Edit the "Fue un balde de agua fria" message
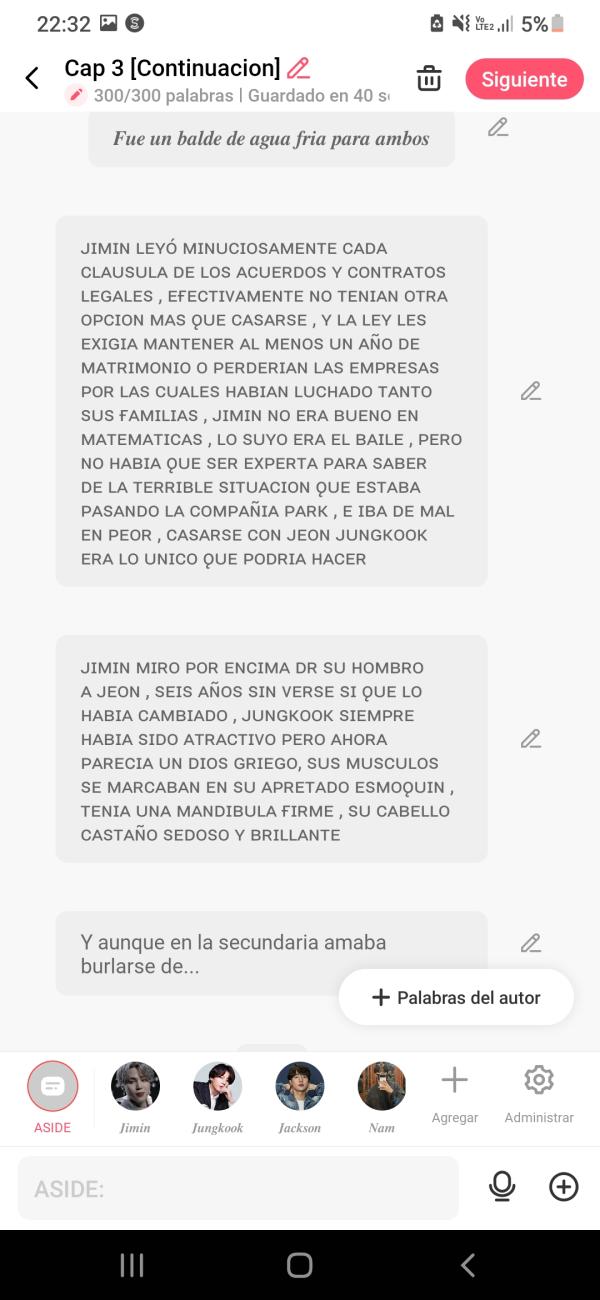Viewport: 600px width, 1300px height. [x=498, y=127]
